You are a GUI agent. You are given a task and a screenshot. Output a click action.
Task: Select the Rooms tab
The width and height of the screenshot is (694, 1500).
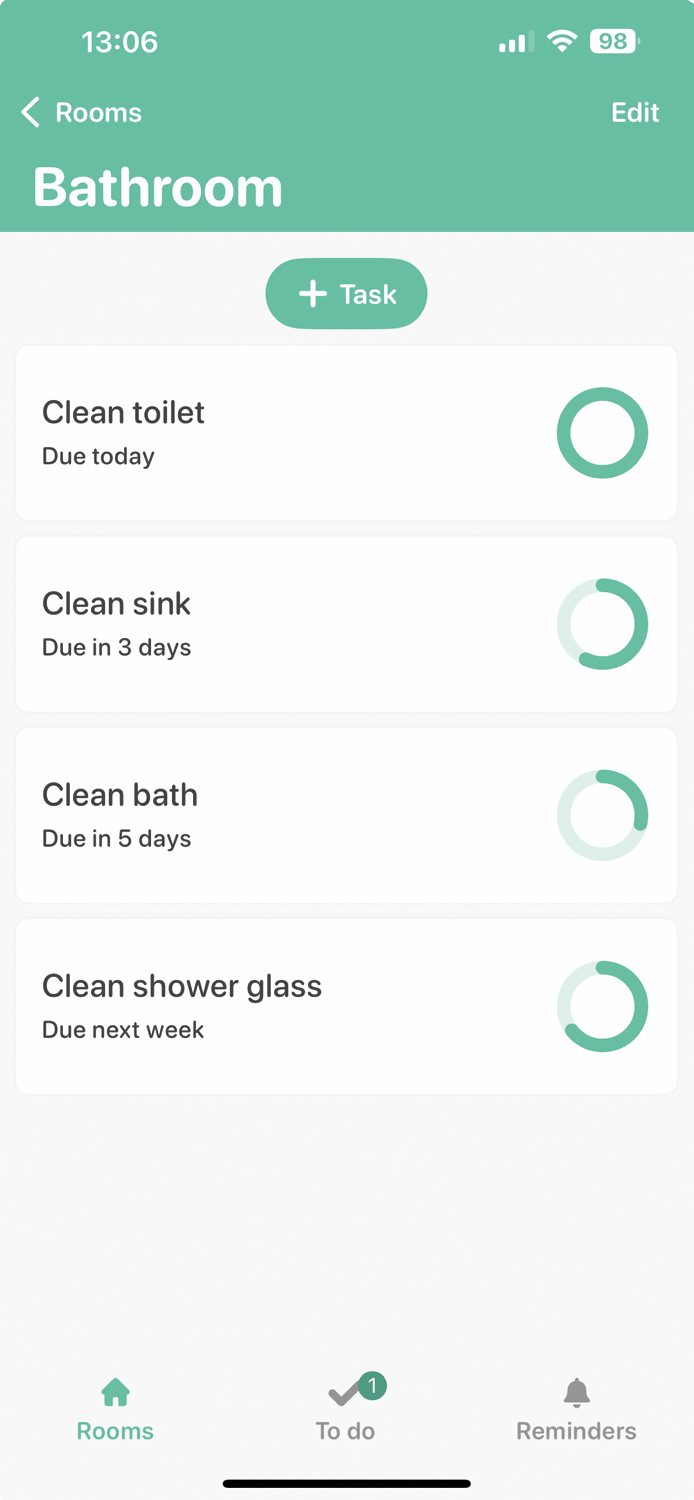(115, 1408)
